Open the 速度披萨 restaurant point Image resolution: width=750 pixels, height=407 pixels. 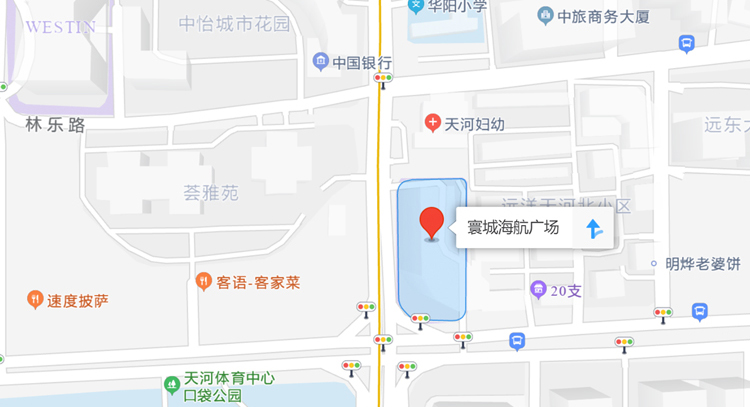(35, 299)
